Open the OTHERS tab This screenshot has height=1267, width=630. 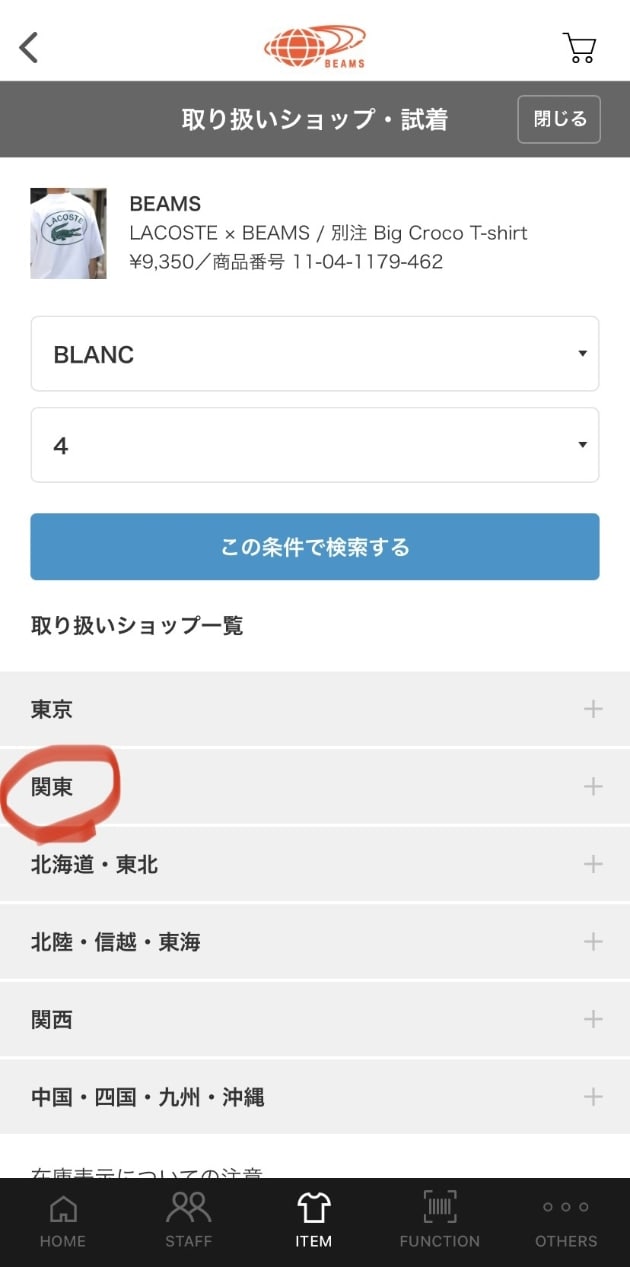click(566, 1222)
